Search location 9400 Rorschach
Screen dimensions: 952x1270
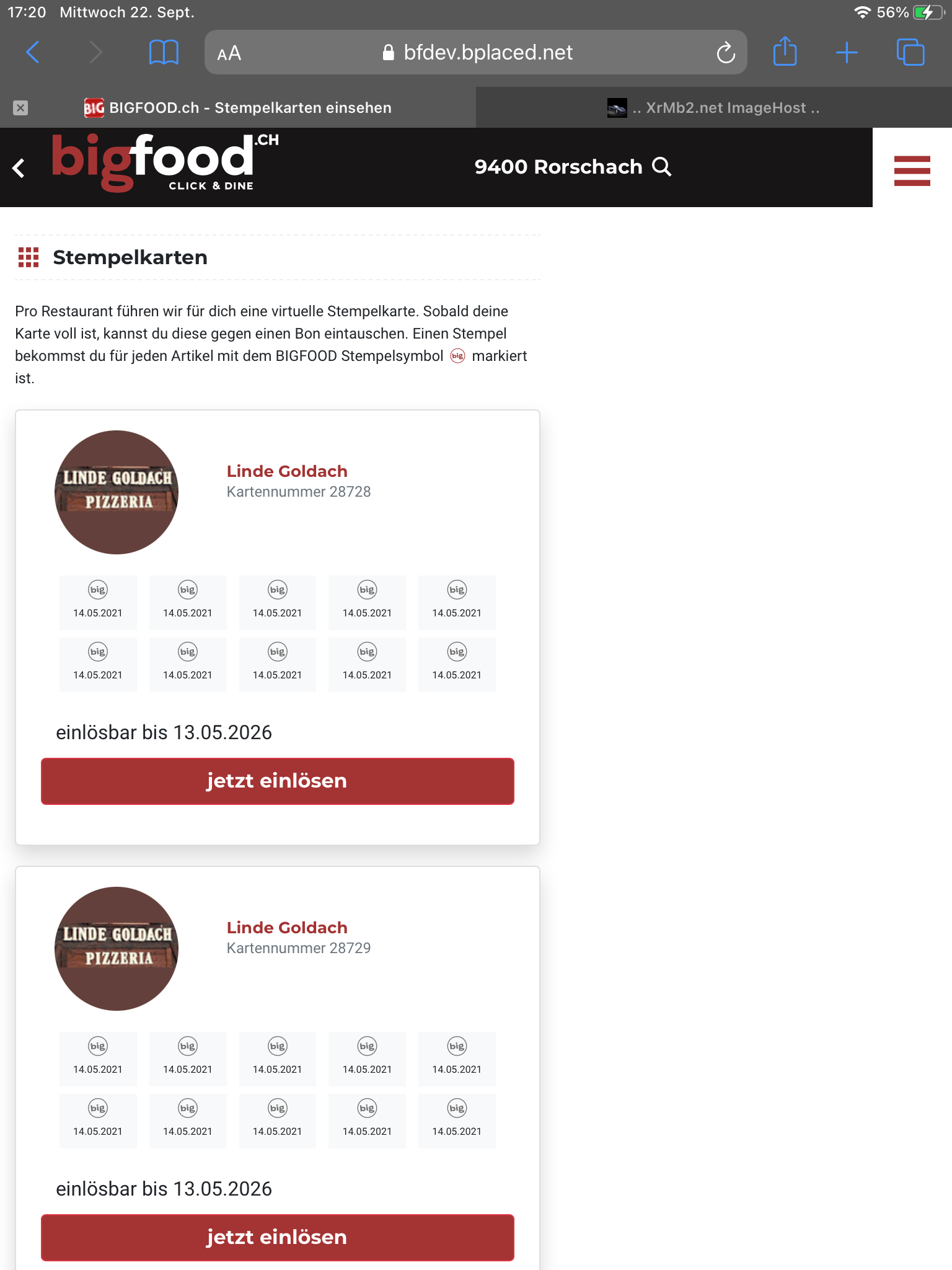573,167
